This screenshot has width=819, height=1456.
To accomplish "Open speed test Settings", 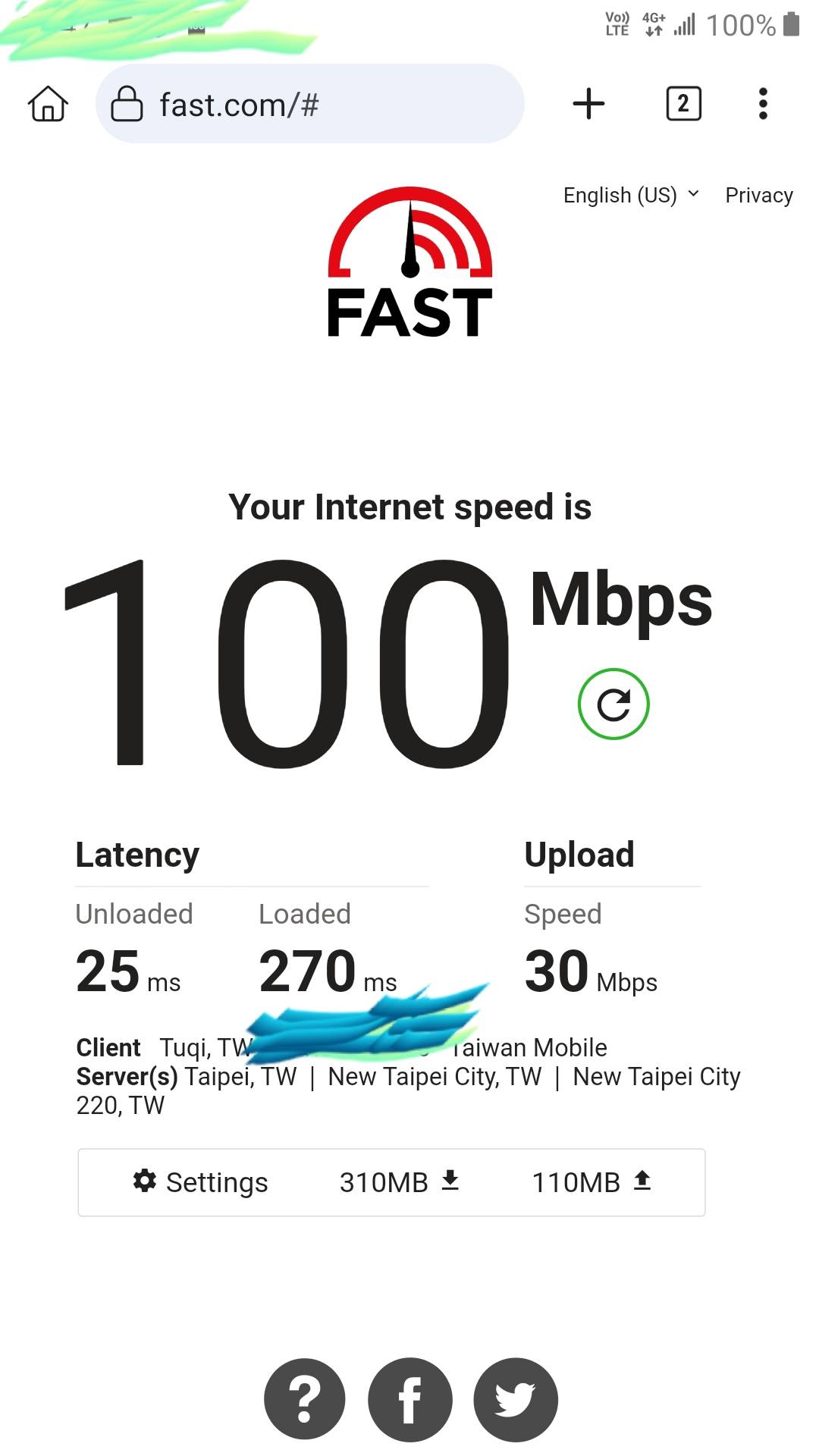I will tap(201, 1182).
